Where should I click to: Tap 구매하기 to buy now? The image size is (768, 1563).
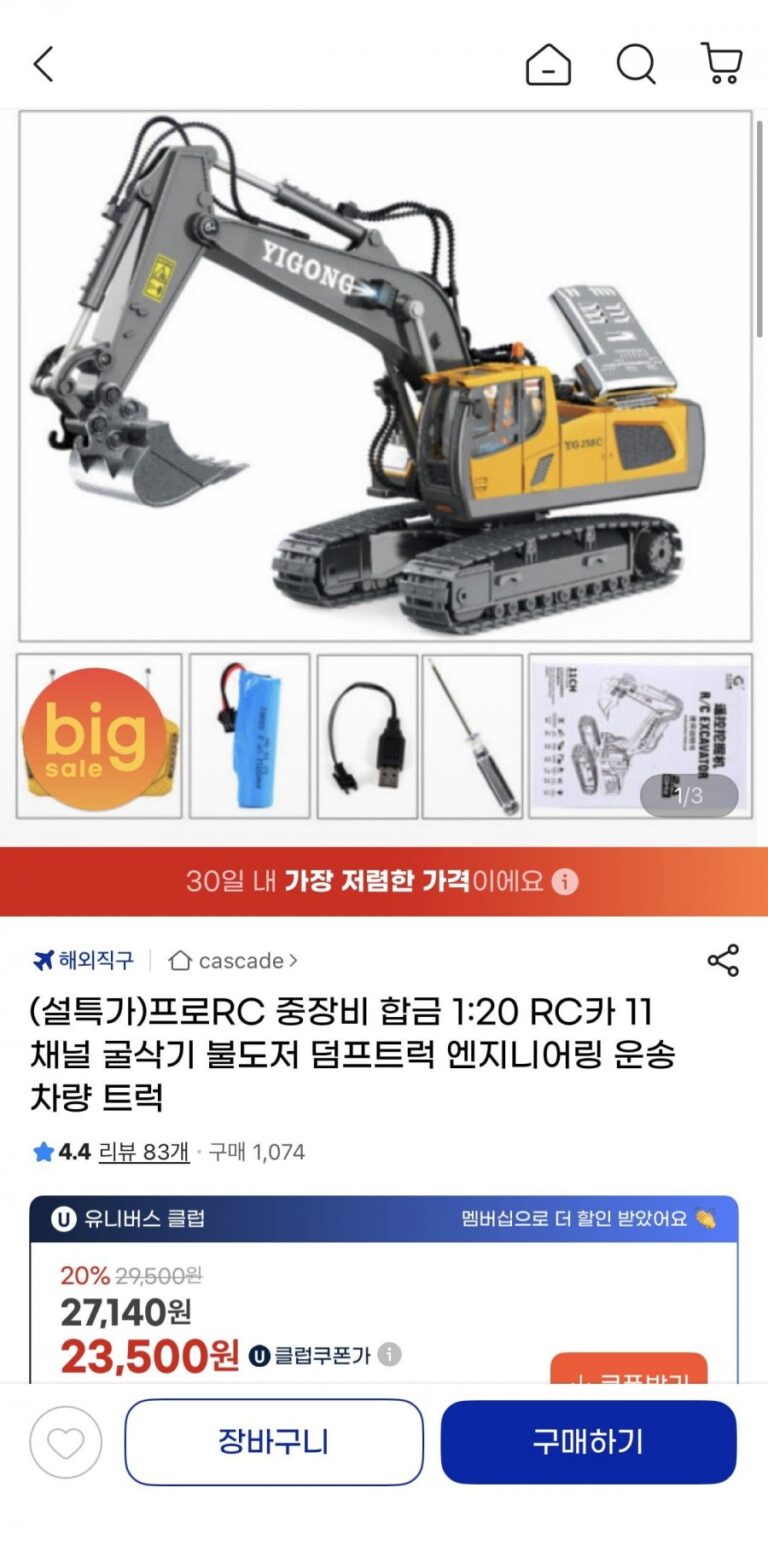click(x=588, y=1442)
